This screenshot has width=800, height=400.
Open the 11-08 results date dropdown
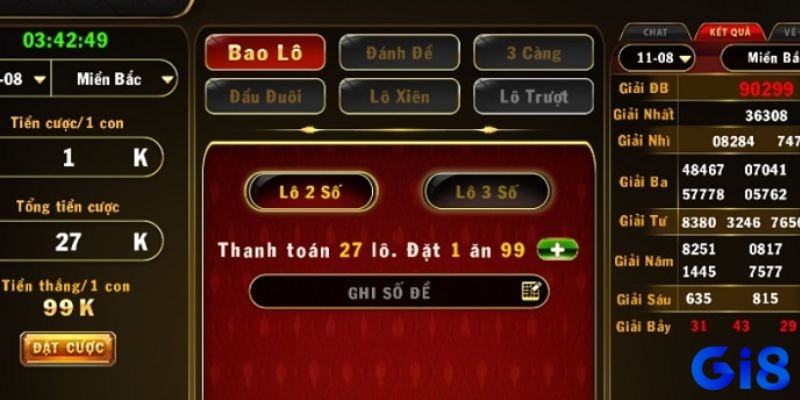point(656,58)
